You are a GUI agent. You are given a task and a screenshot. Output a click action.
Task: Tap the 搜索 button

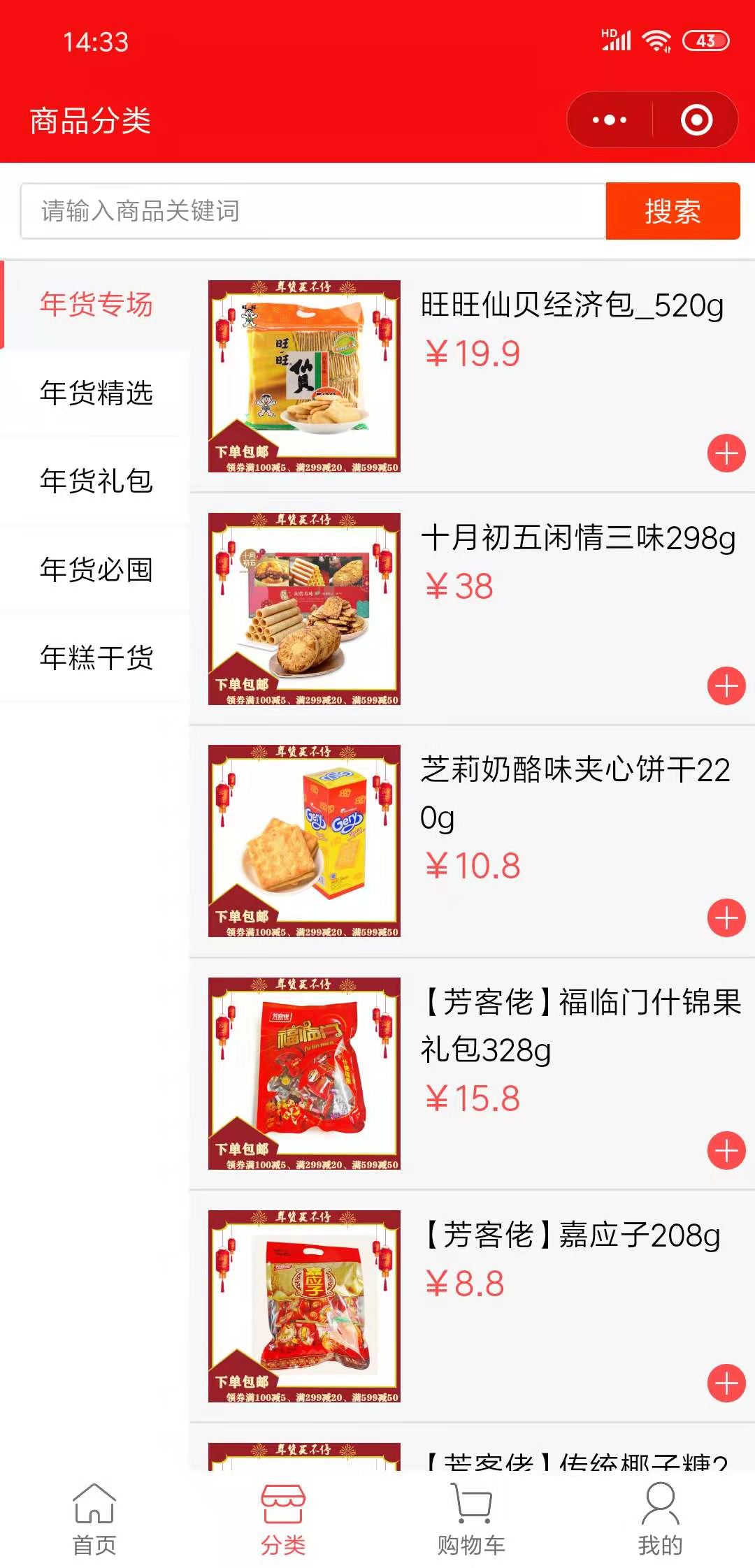pyautogui.click(x=673, y=211)
